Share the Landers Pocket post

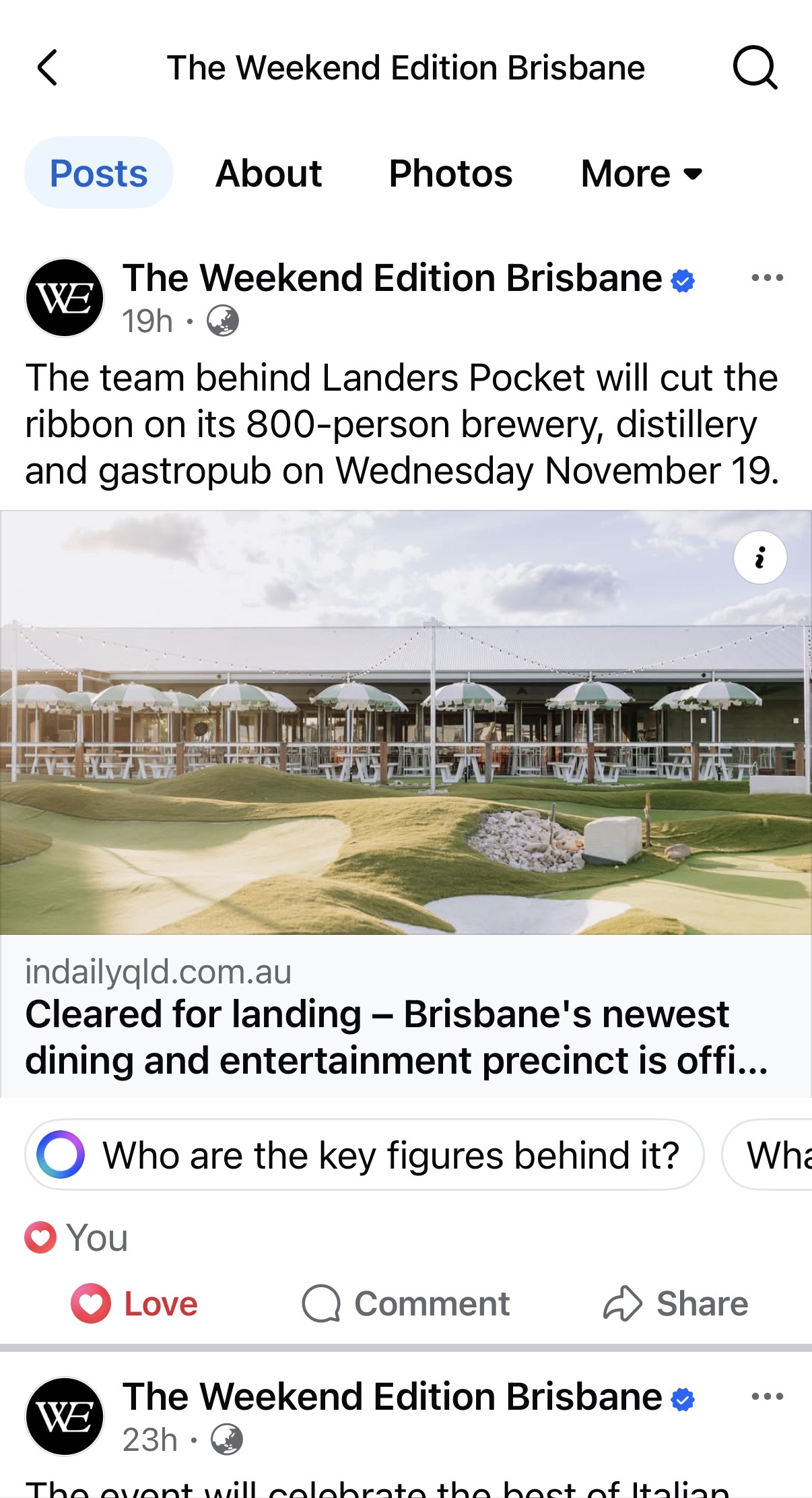click(675, 1303)
